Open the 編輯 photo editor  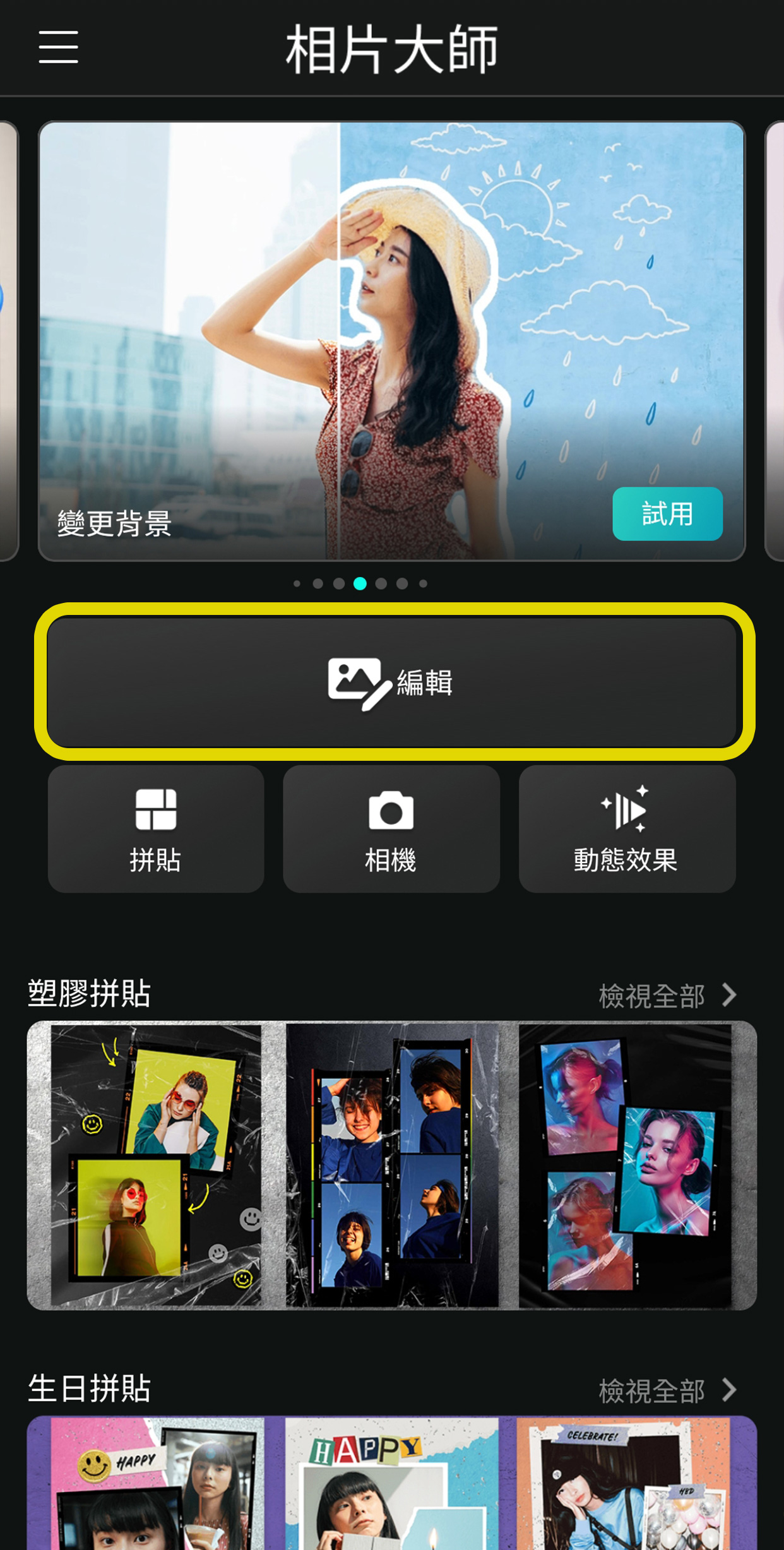click(x=391, y=683)
